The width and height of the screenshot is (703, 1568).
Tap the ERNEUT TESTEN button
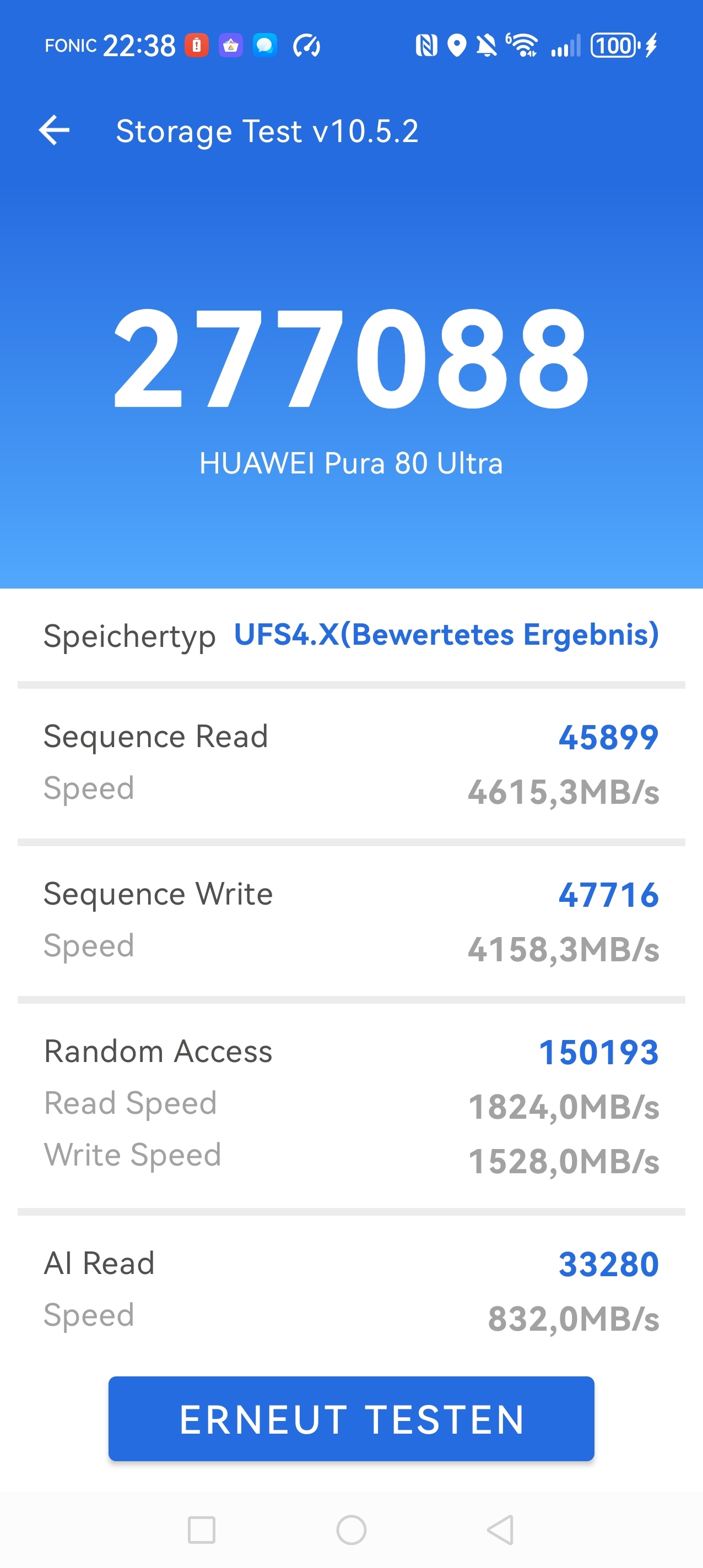click(351, 1418)
